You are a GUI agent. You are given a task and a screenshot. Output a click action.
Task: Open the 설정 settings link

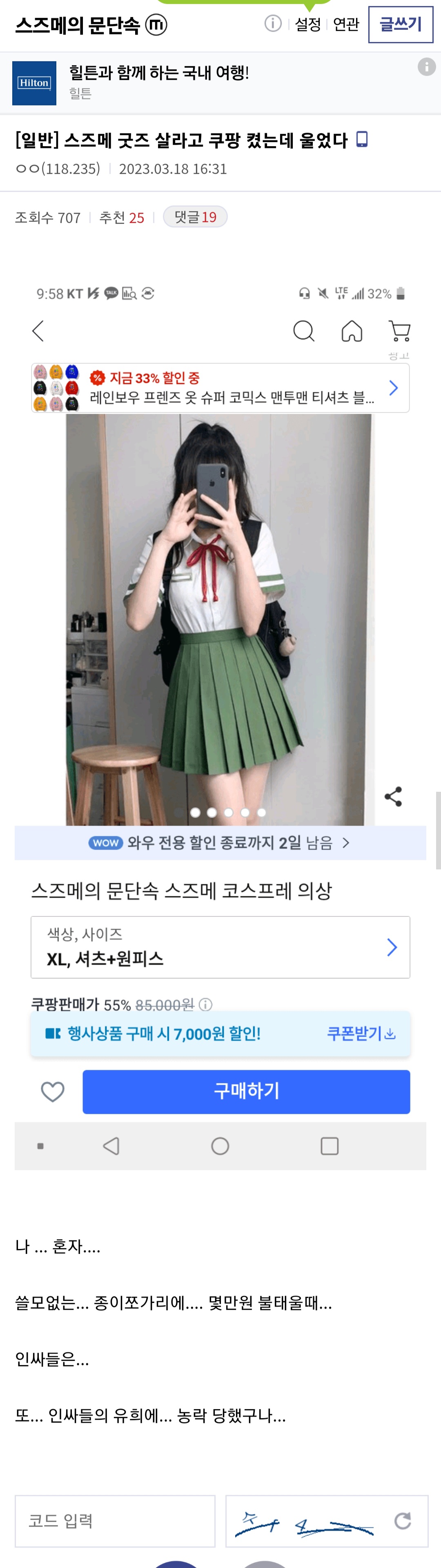[x=308, y=25]
